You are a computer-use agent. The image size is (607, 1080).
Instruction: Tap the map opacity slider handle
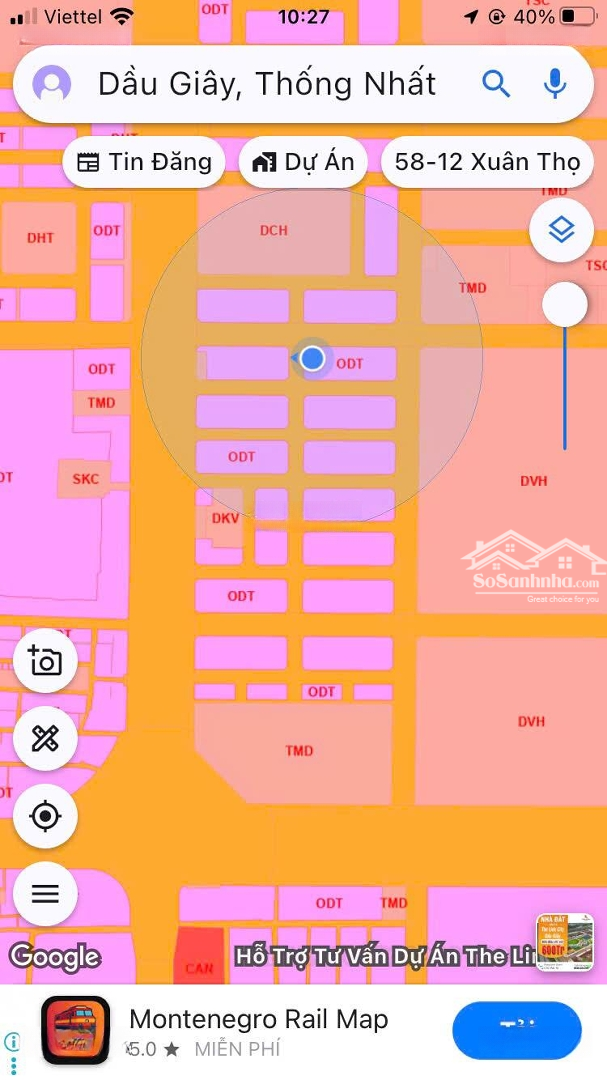[x=565, y=304]
